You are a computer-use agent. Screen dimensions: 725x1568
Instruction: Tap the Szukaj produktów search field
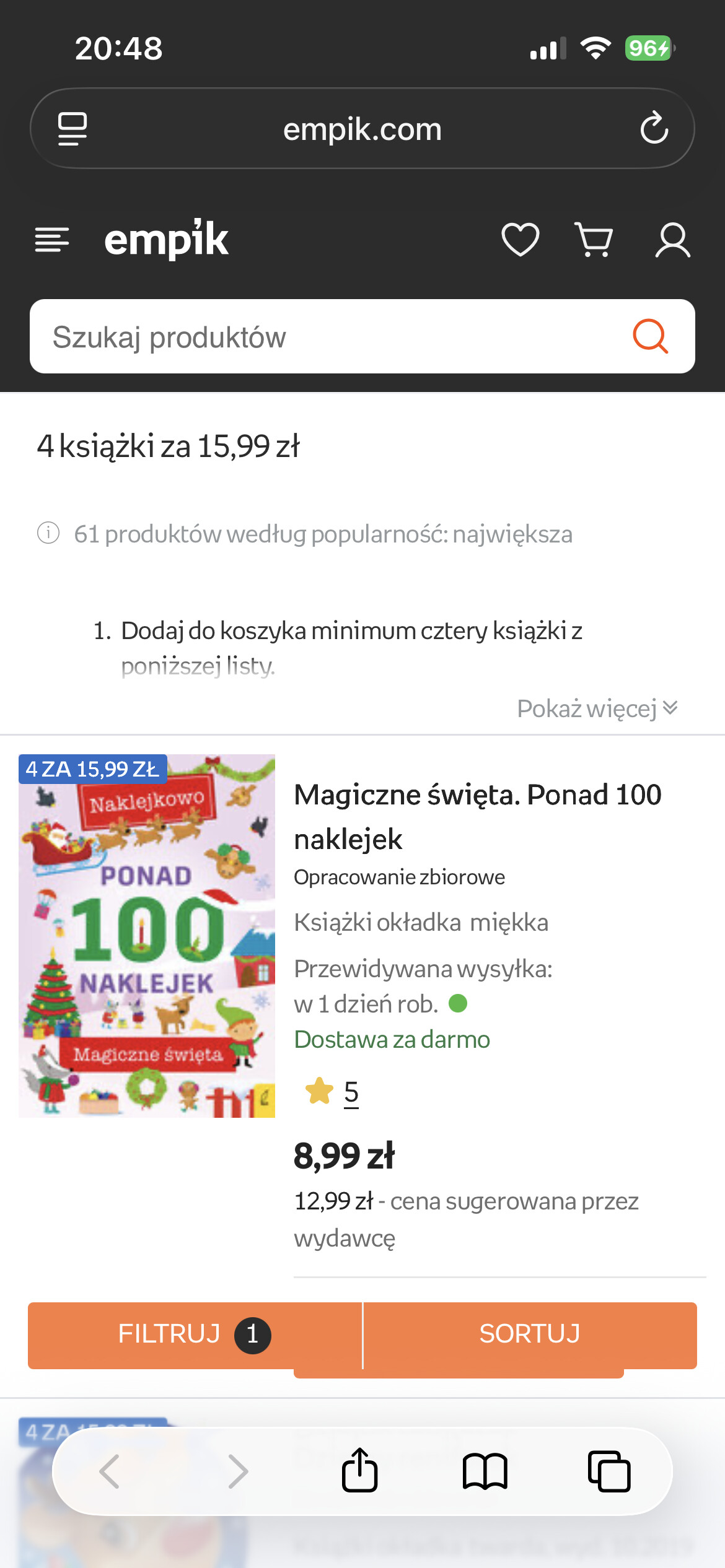[x=322, y=337]
